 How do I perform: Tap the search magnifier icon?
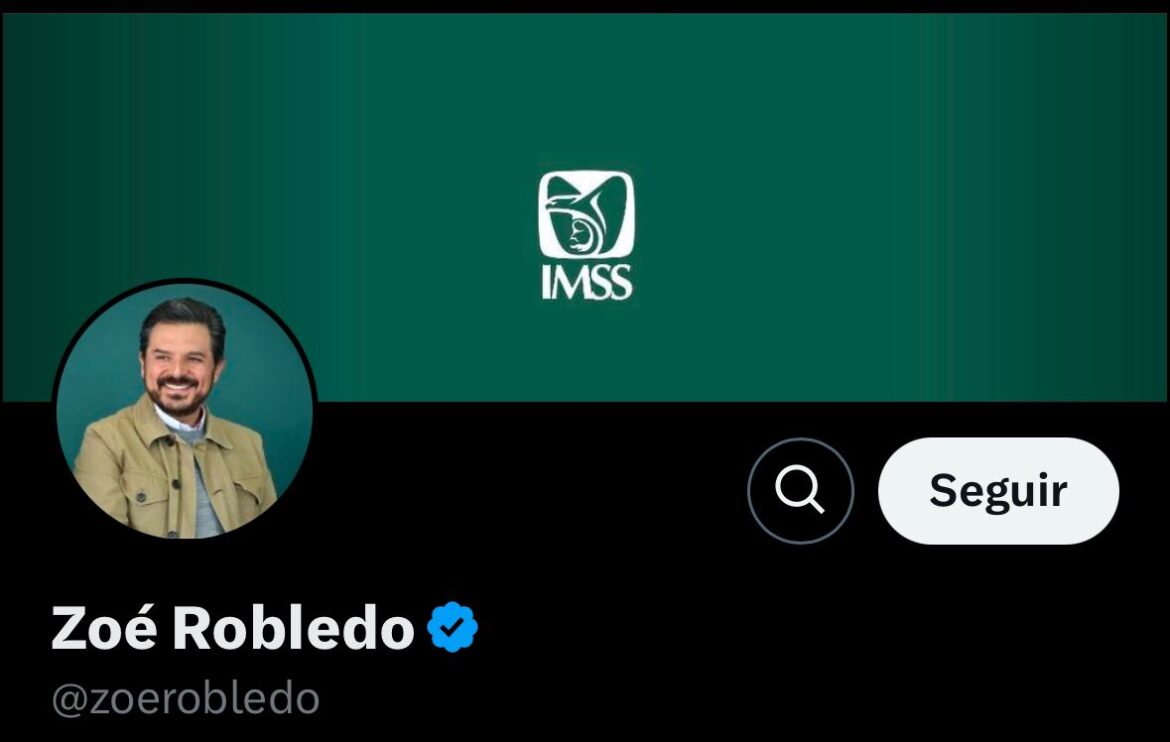tap(800, 491)
